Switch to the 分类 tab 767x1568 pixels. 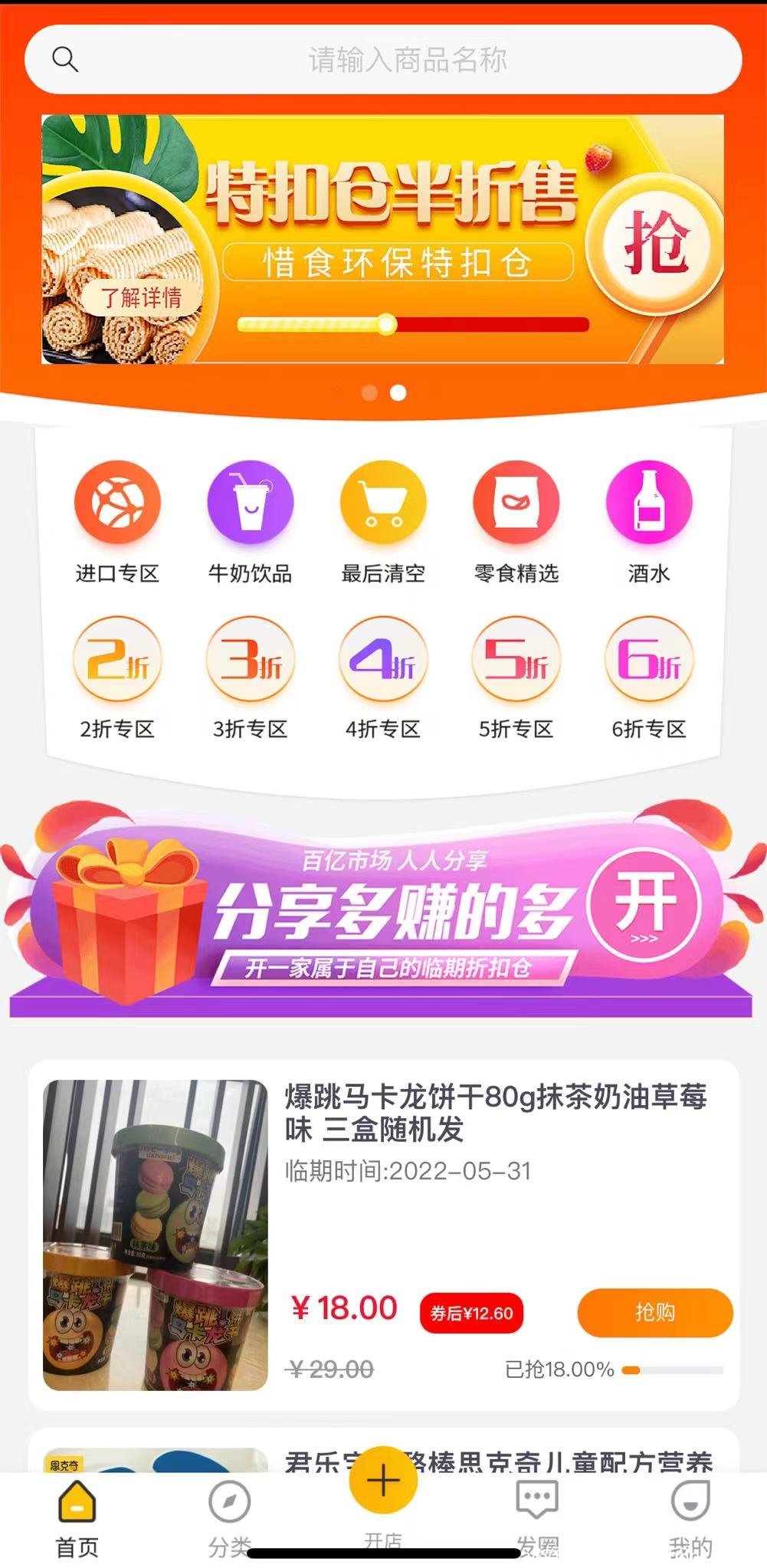point(229,1516)
